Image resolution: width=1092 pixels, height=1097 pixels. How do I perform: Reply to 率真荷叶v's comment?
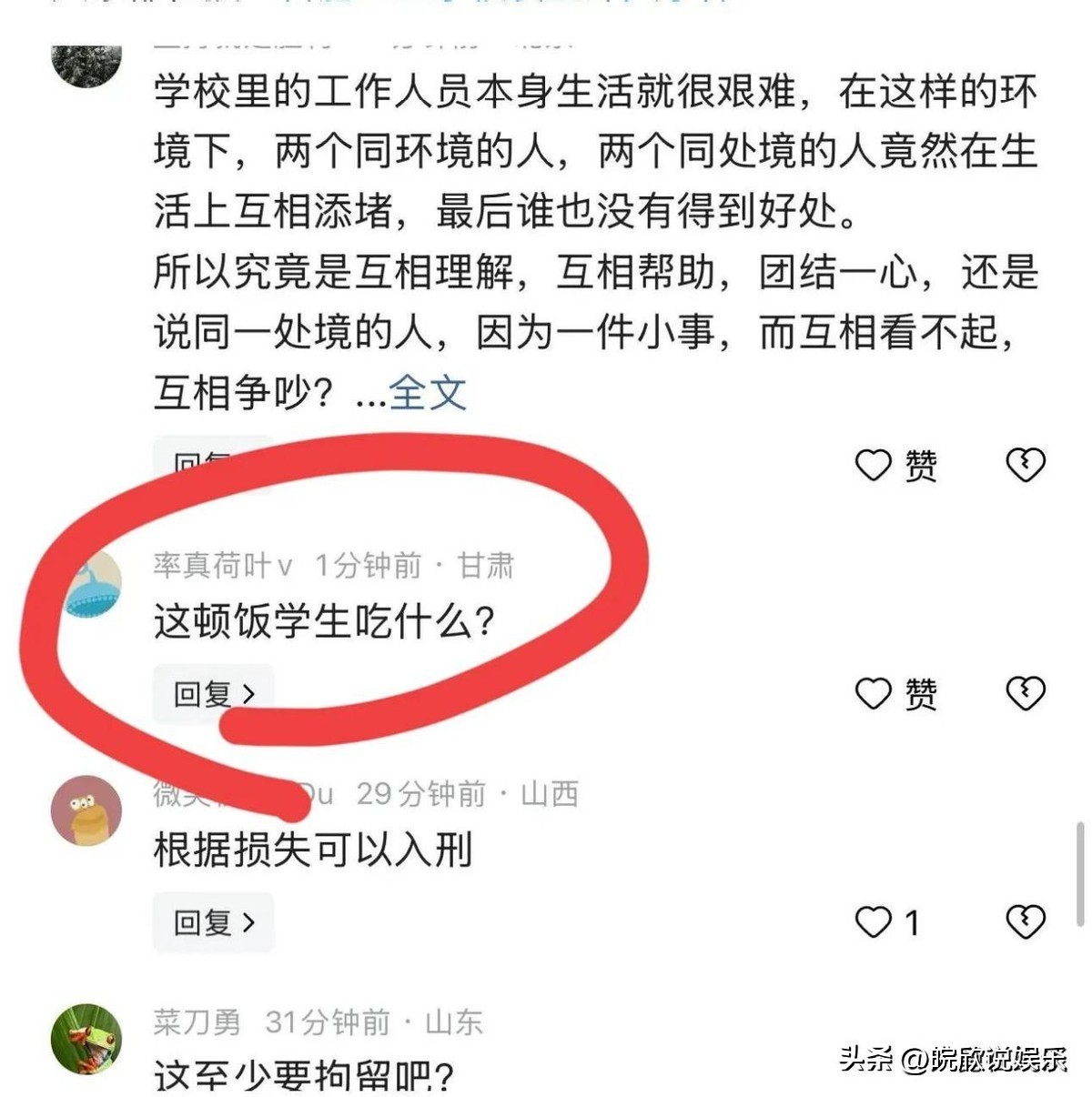coord(213,695)
